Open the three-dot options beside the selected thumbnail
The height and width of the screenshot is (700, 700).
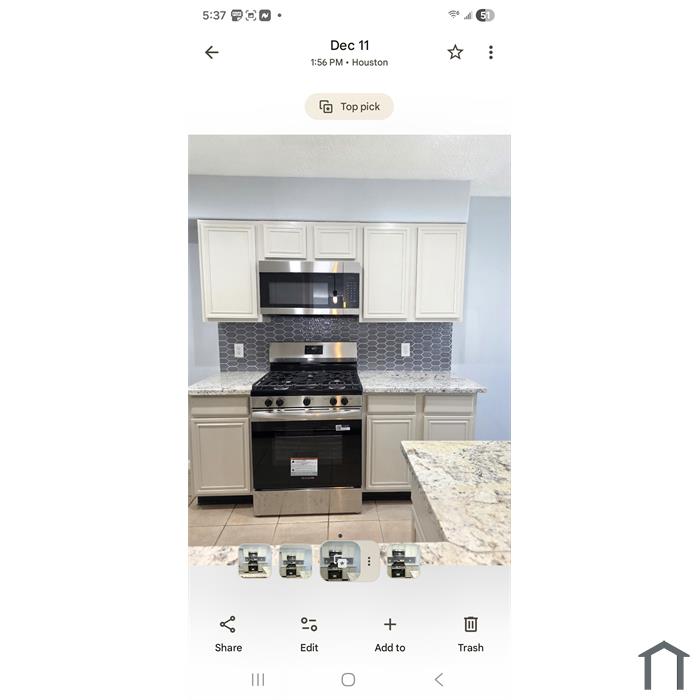tap(369, 562)
